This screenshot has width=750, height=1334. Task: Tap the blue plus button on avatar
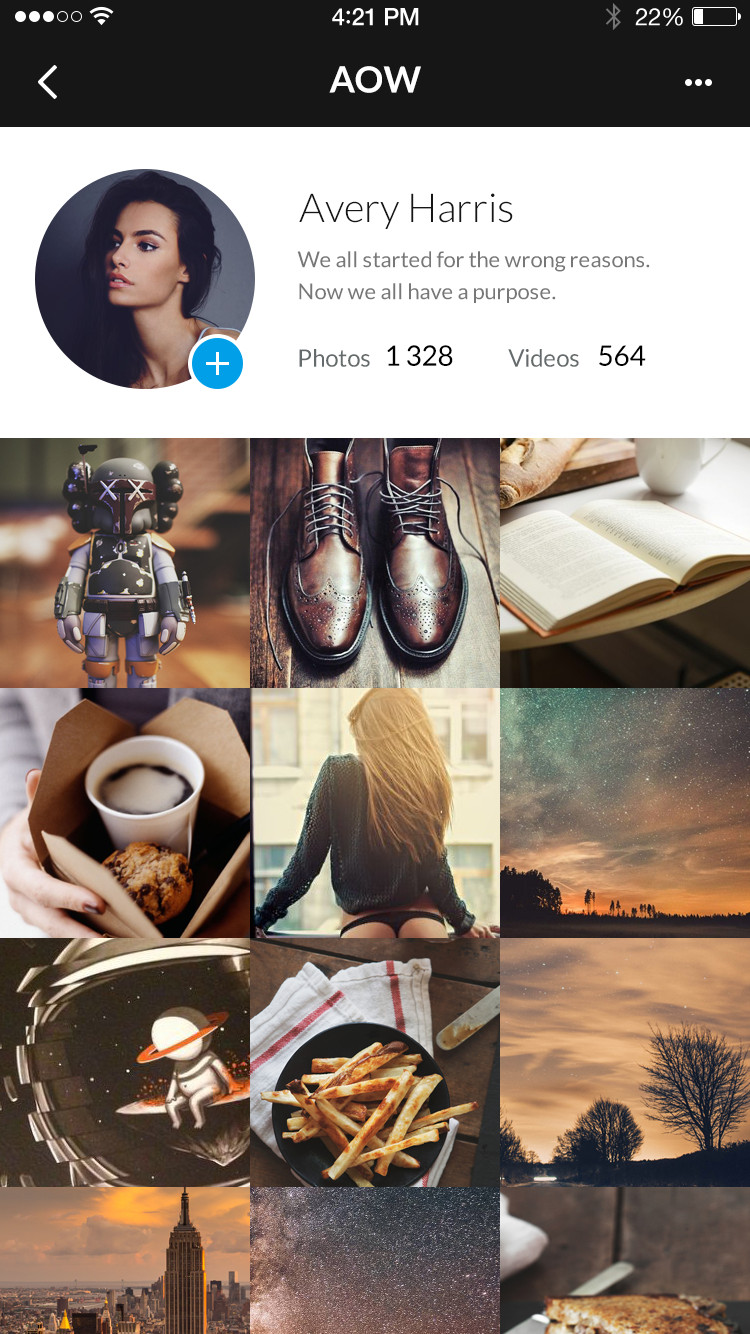click(217, 364)
